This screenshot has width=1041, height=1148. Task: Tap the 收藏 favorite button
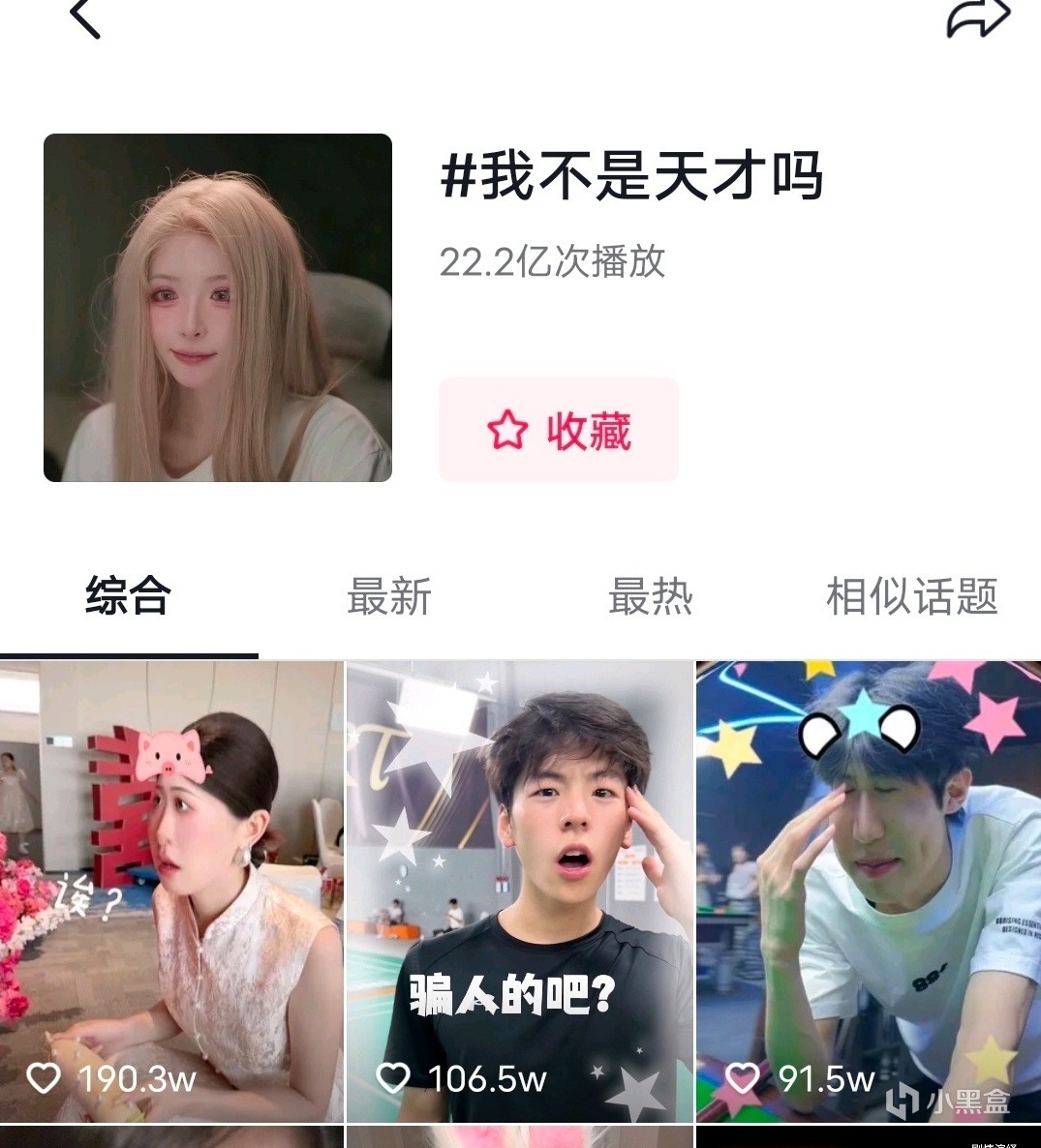tap(559, 430)
